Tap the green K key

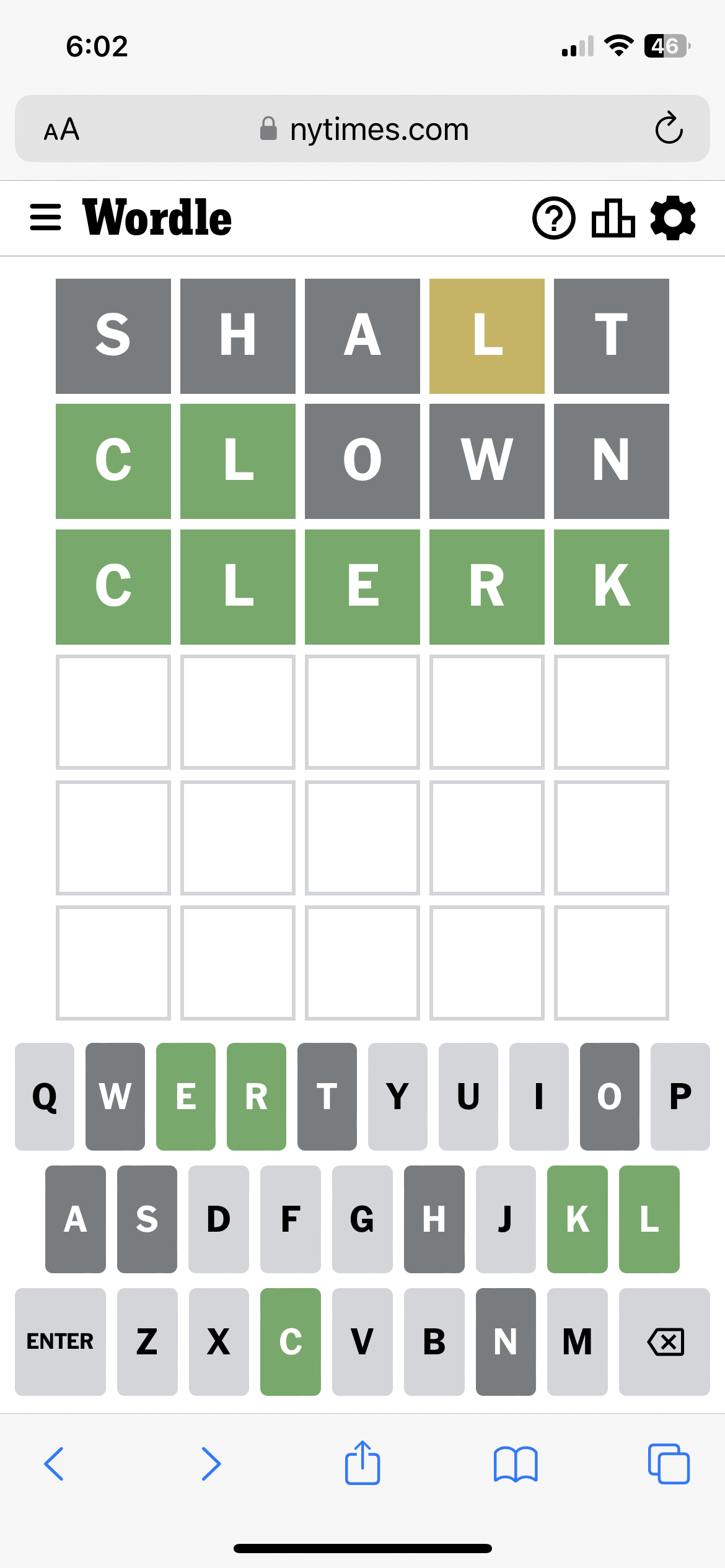point(578,1219)
